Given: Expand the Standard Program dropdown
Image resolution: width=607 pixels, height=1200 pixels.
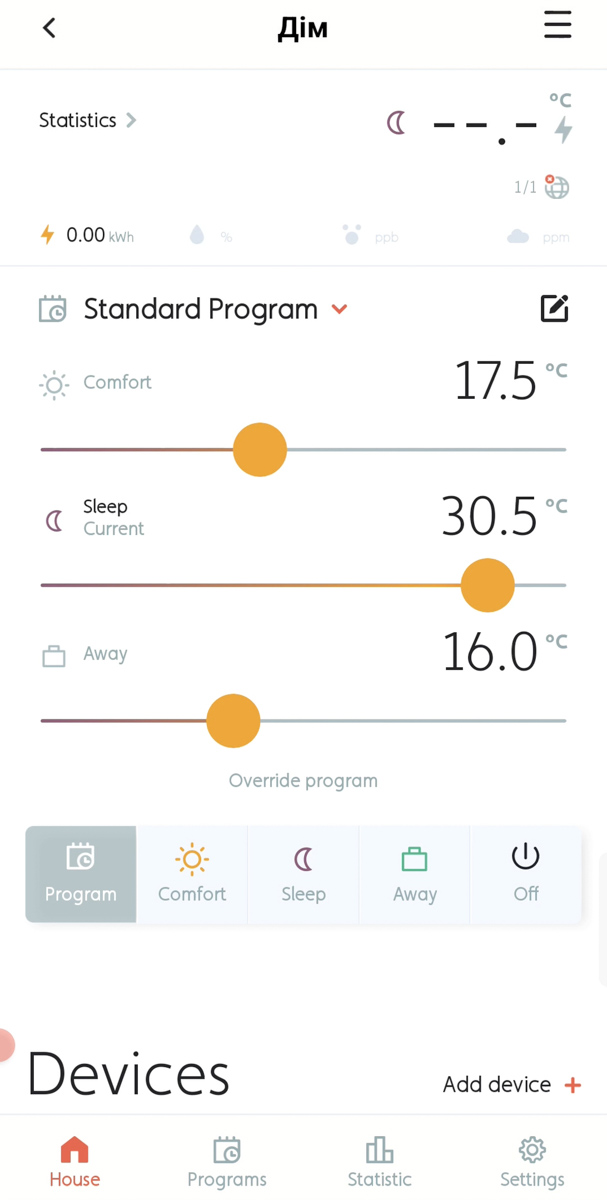Looking at the screenshot, I should pyautogui.click(x=339, y=309).
